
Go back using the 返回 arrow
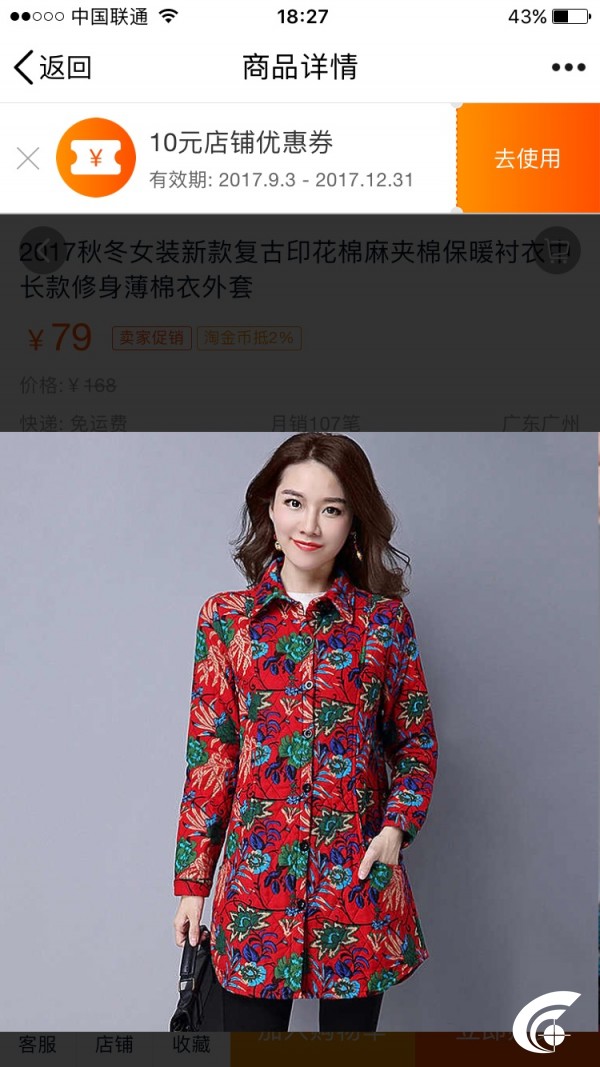52,67
